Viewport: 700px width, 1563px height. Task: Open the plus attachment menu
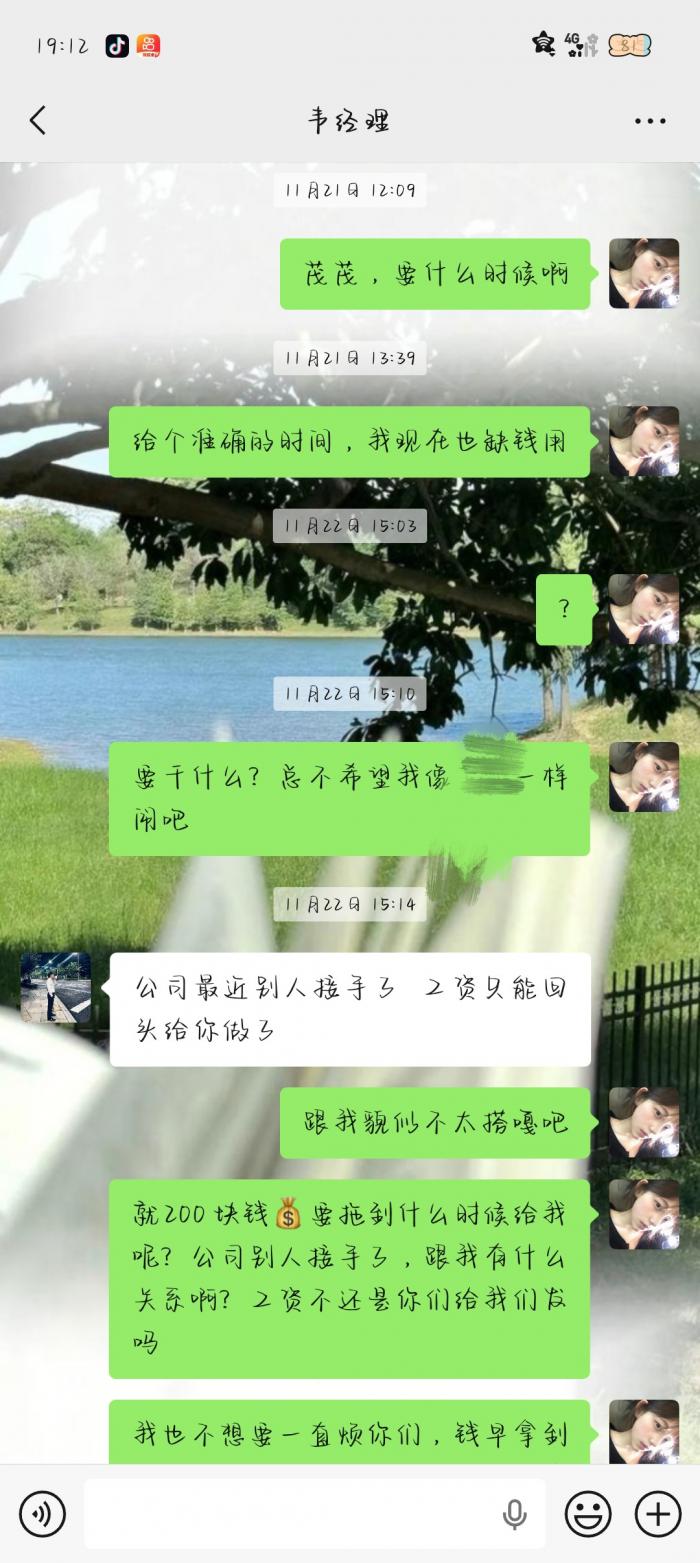658,1514
